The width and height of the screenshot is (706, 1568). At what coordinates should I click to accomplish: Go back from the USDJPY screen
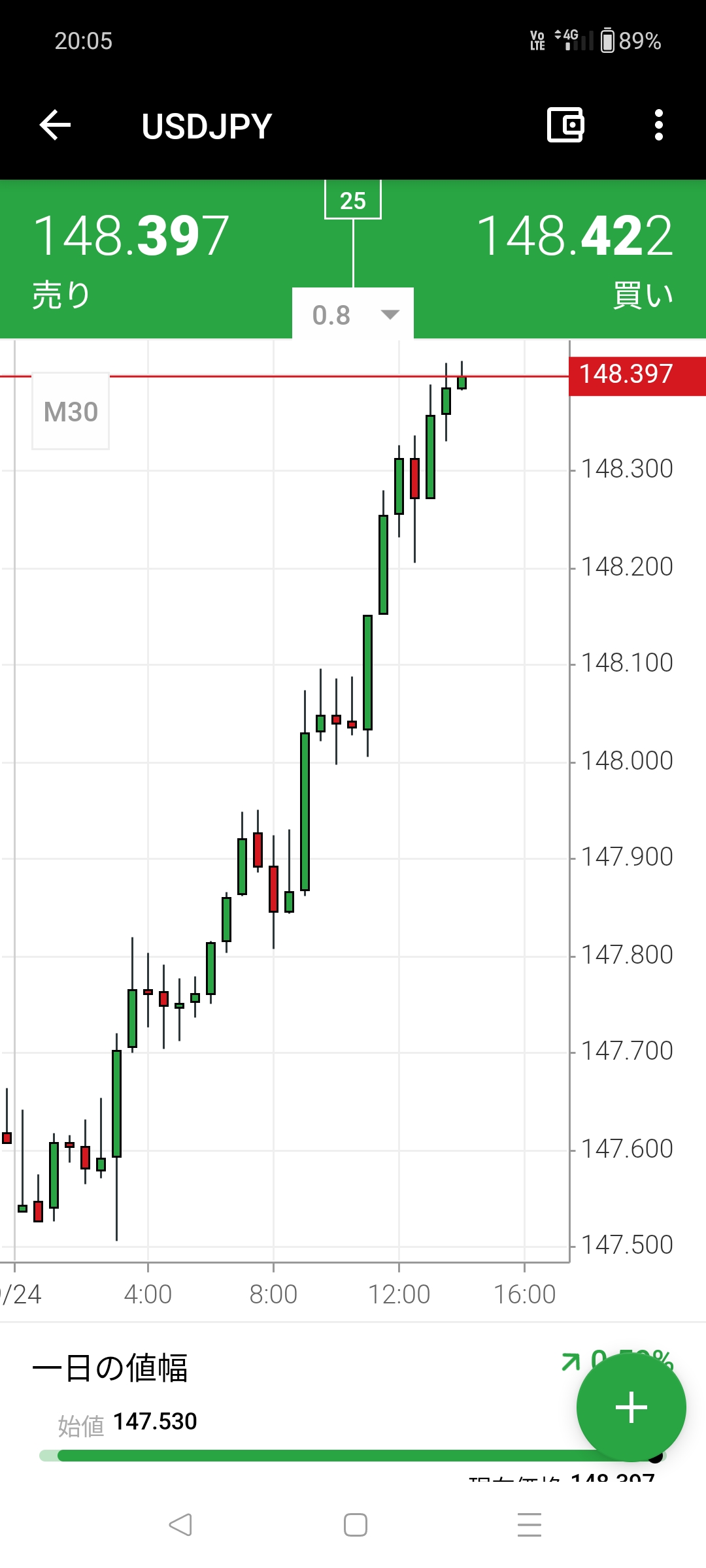(x=56, y=125)
